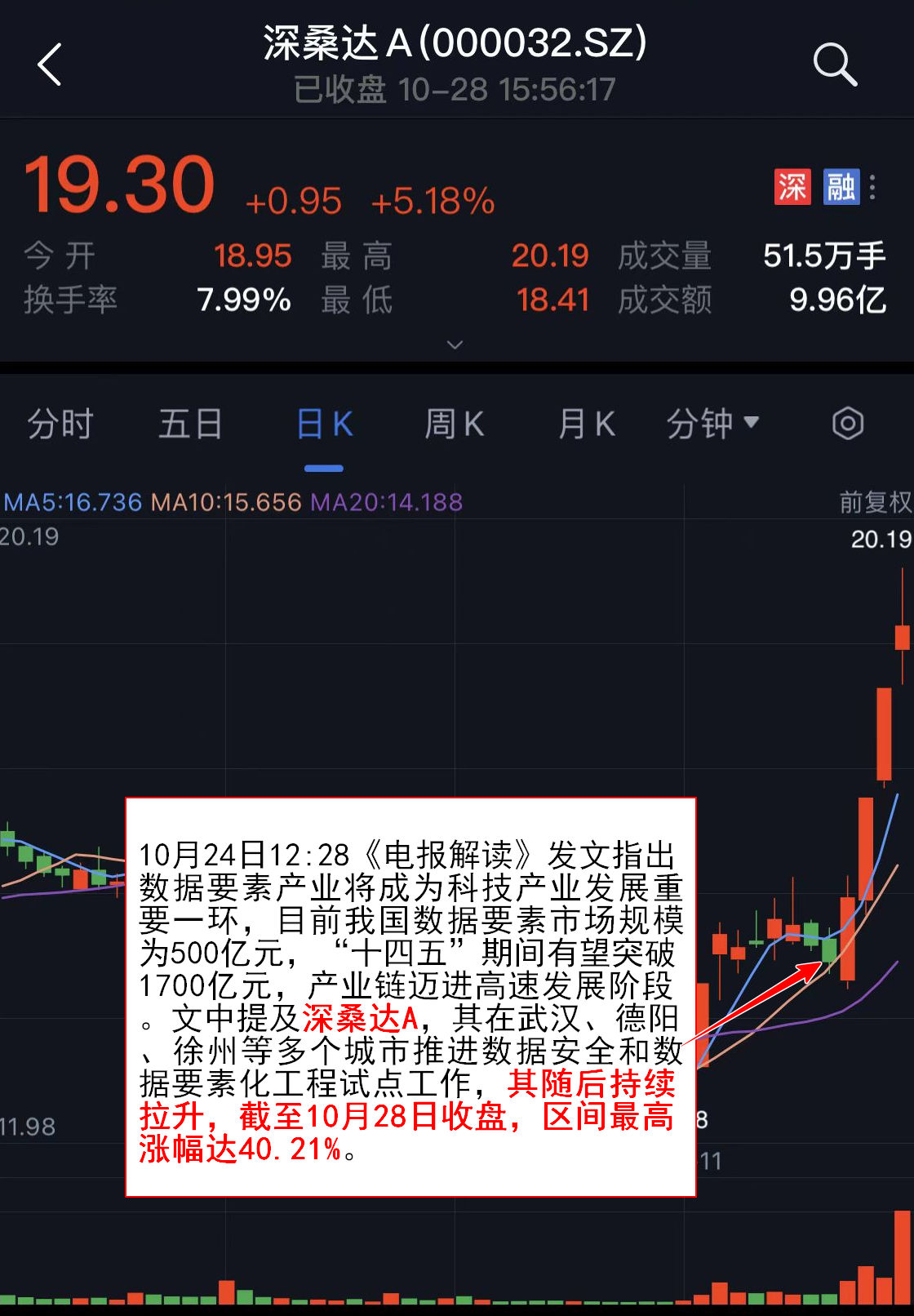Select the 日K chart tab
914x1316 pixels.
[x=324, y=425]
